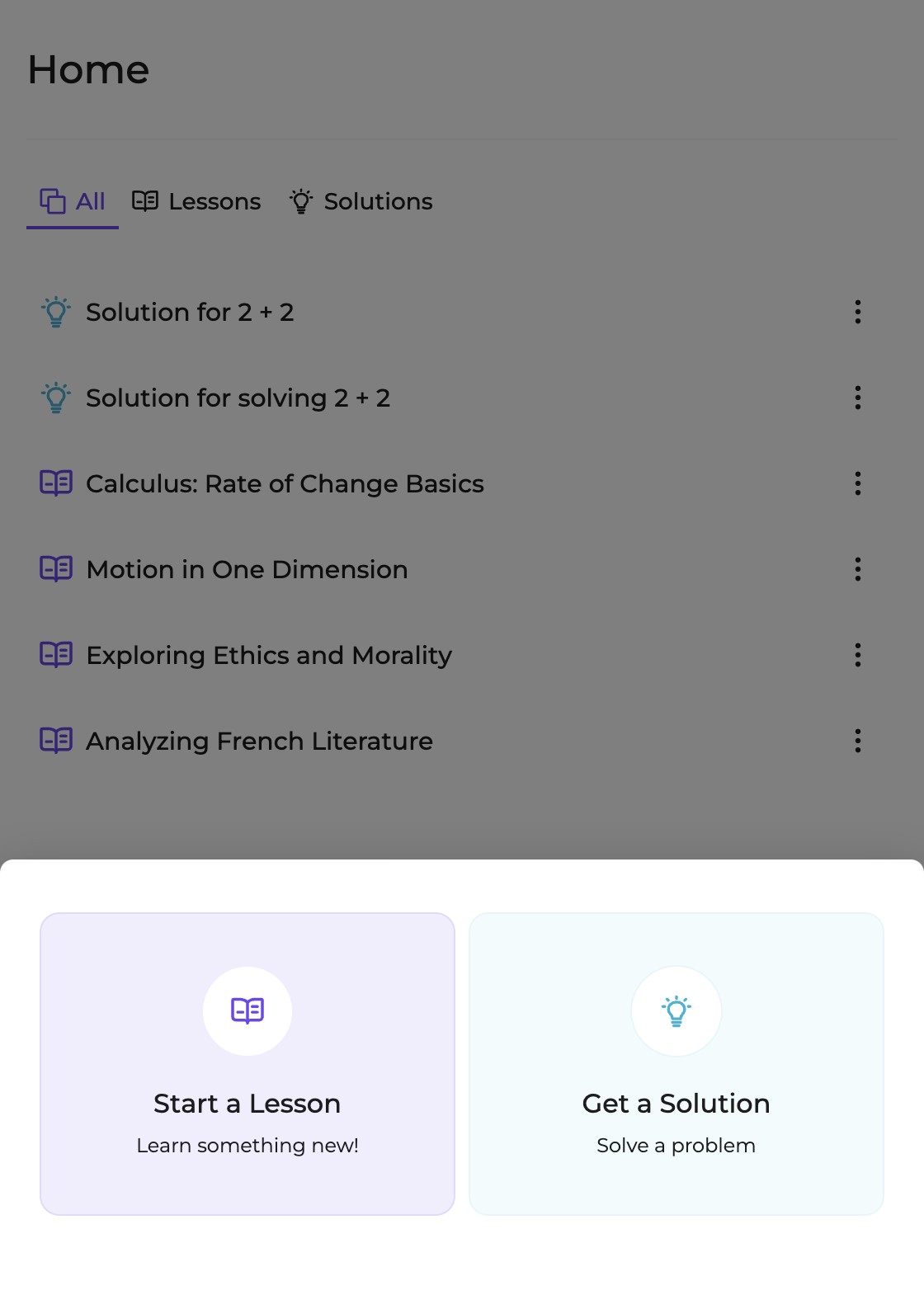Show more options for Motion in One Dimension
This screenshot has height=1295, width=924.
(858, 570)
